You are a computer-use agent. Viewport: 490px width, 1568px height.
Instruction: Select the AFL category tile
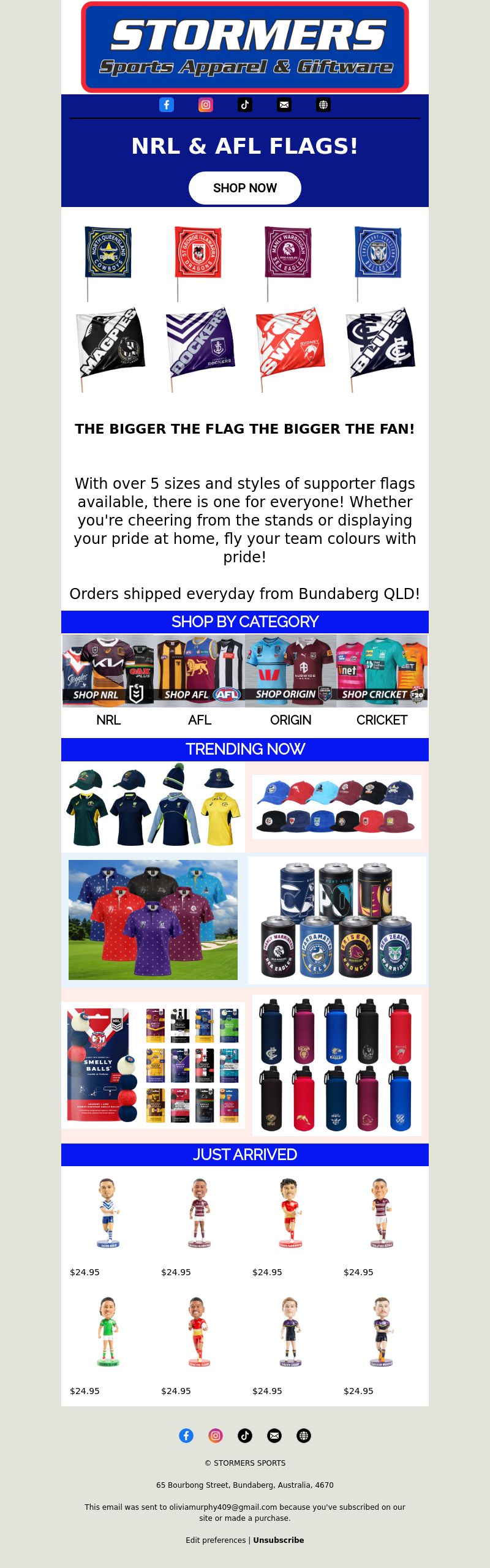[199, 671]
